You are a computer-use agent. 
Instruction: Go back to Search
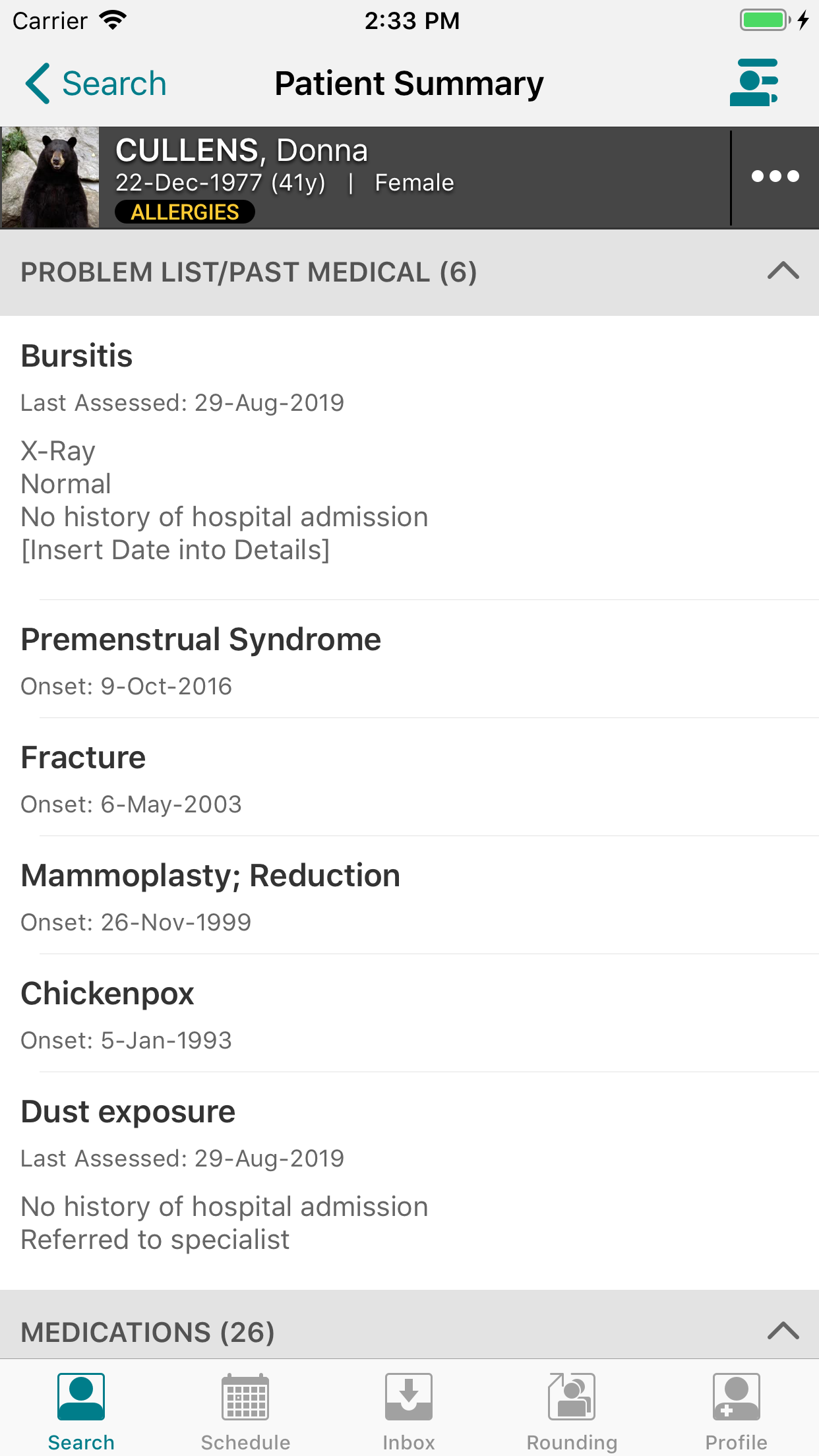96,84
